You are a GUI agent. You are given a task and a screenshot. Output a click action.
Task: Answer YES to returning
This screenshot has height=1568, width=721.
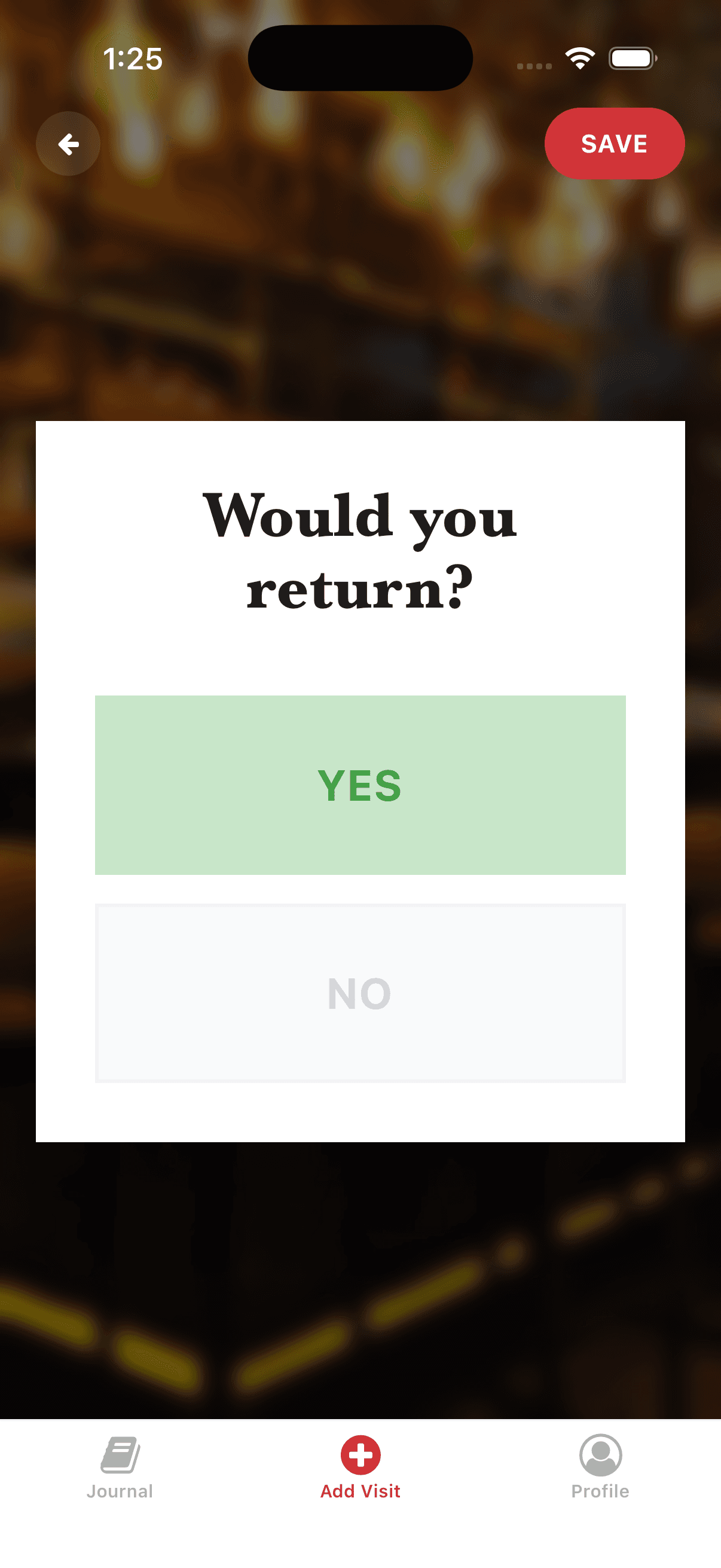coord(360,785)
